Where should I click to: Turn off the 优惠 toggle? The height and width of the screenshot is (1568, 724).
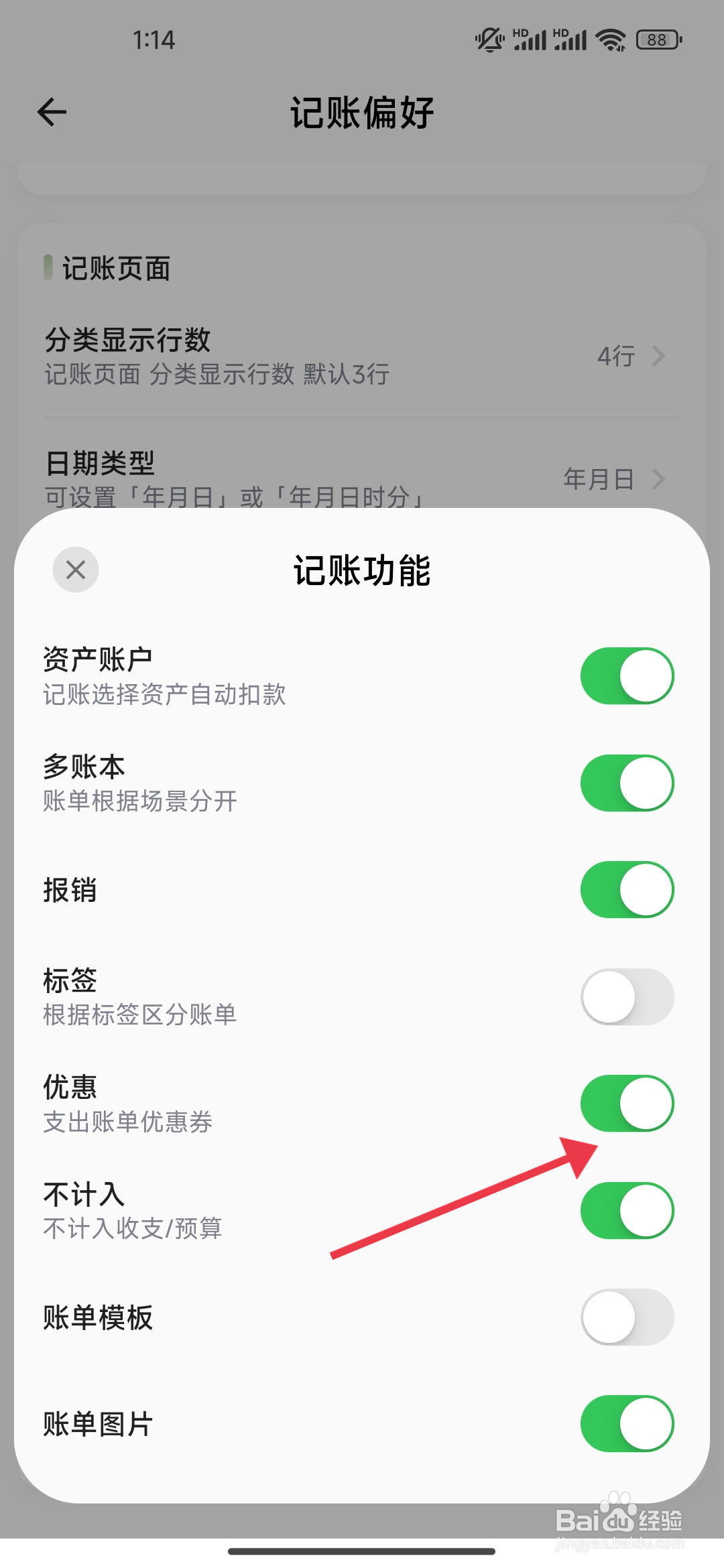(626, 1104)
